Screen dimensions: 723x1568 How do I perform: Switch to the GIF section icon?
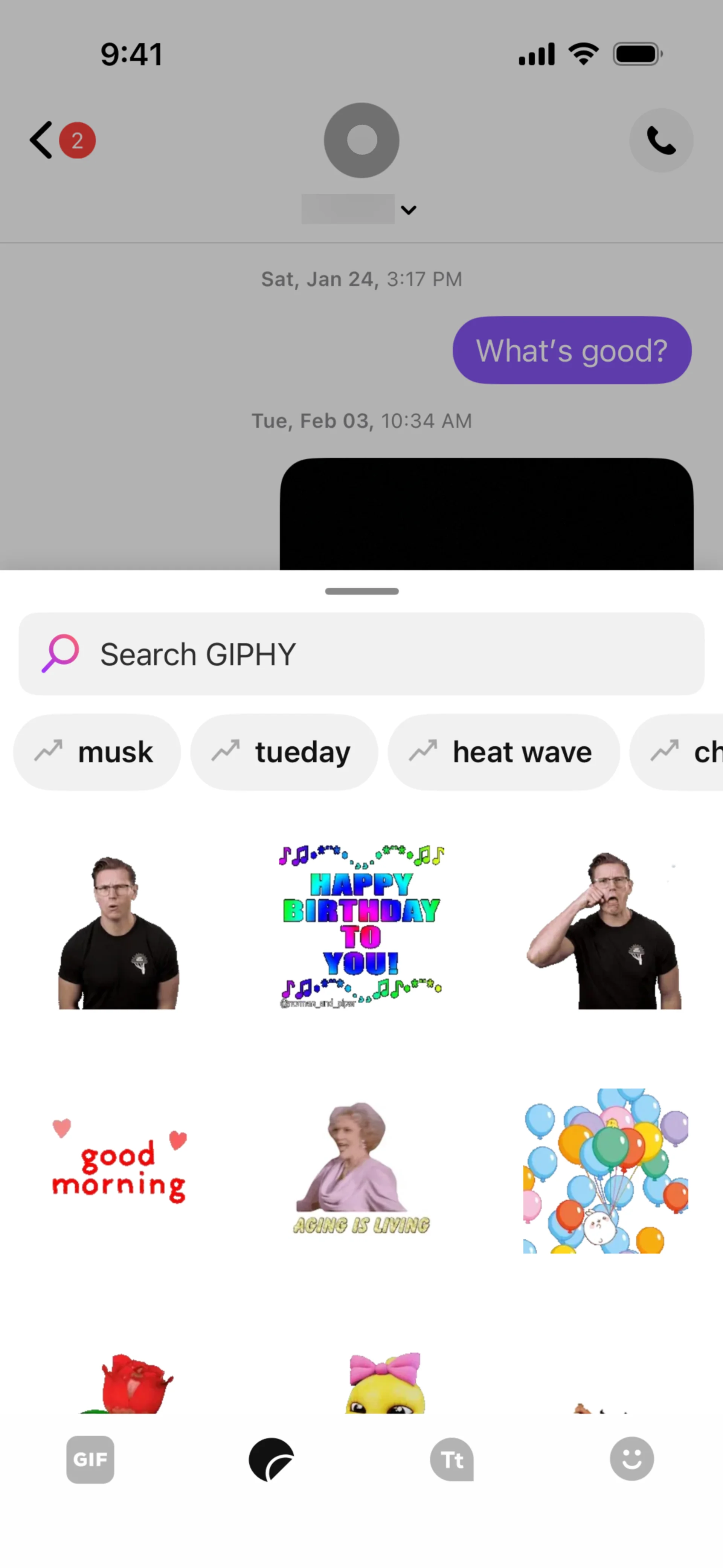[90, 1459]
